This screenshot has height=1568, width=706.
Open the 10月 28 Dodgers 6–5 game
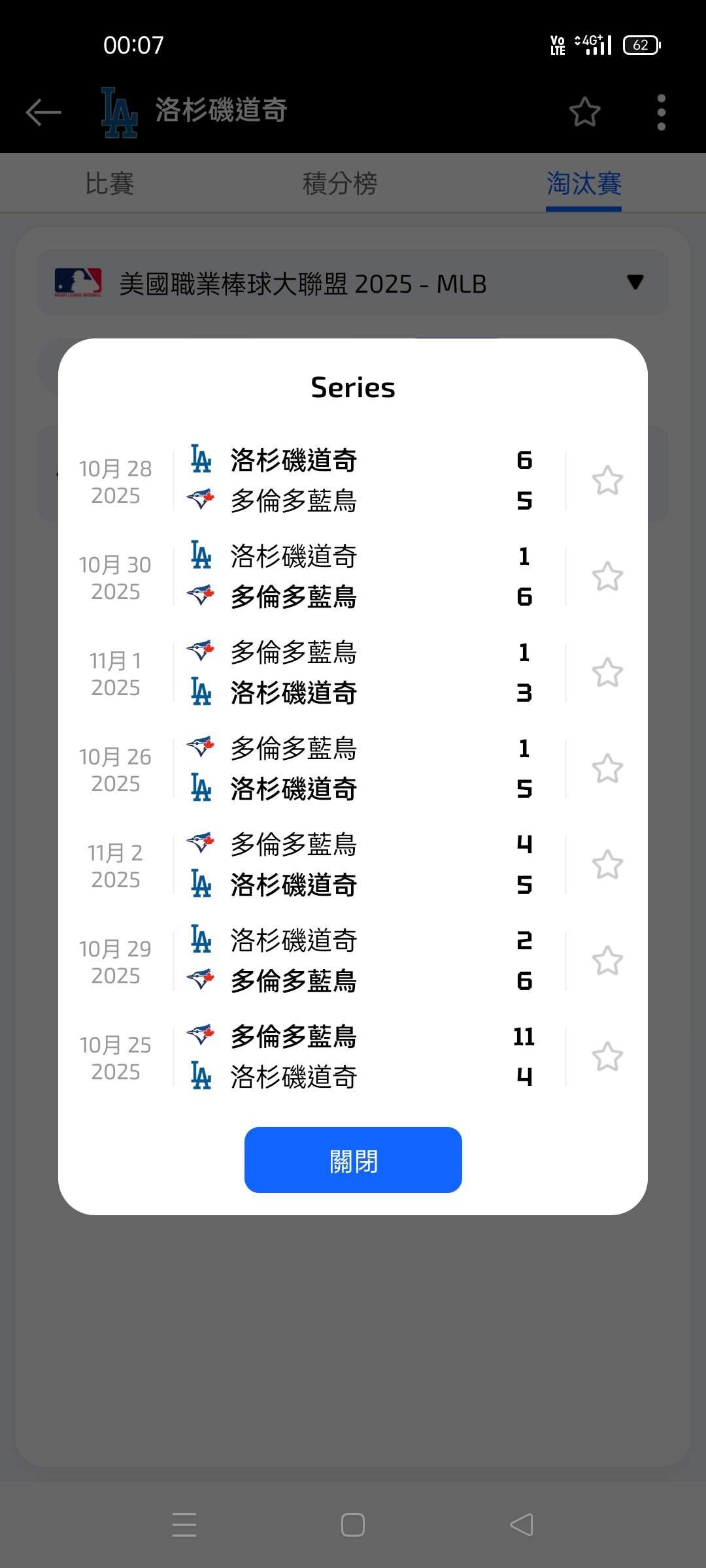[360, 481]
